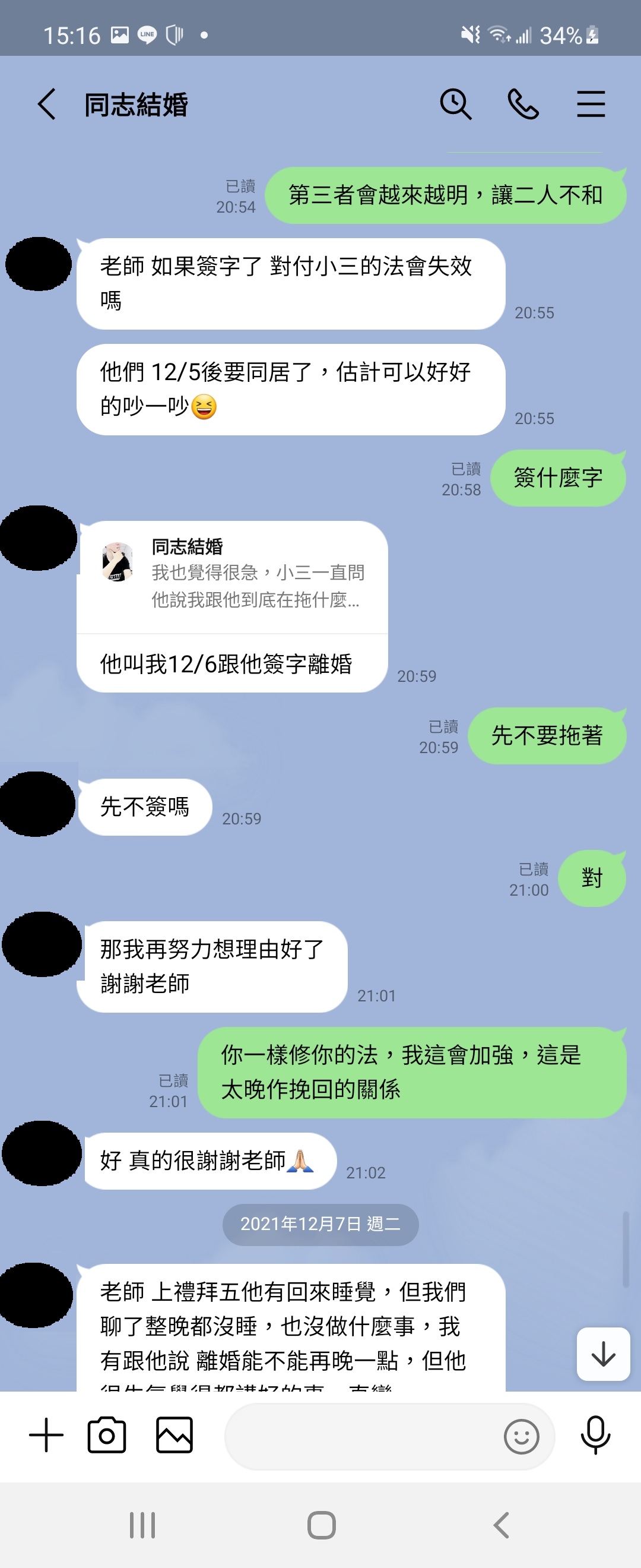The image size is (641, 1568).
Task: Jump to the latest message
Action: click(x=602, y=1354)
